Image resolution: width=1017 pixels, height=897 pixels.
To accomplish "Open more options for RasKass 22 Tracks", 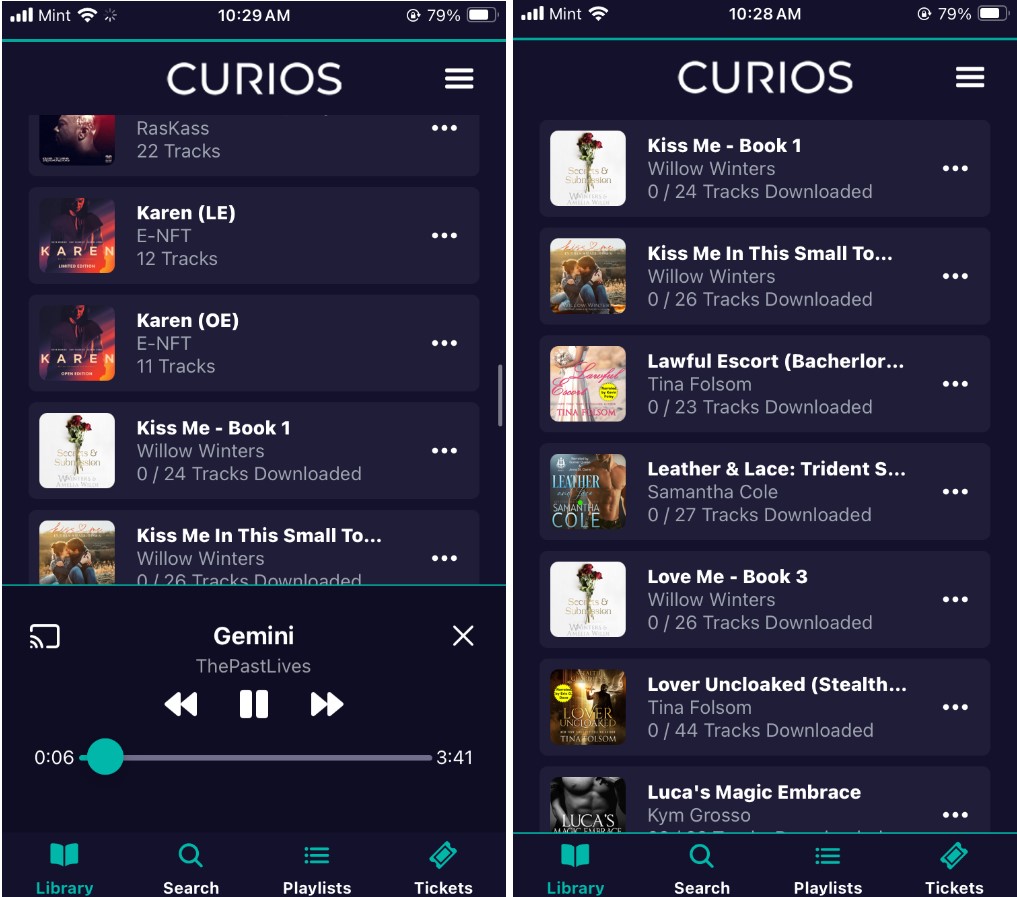I will click(444, 128).
